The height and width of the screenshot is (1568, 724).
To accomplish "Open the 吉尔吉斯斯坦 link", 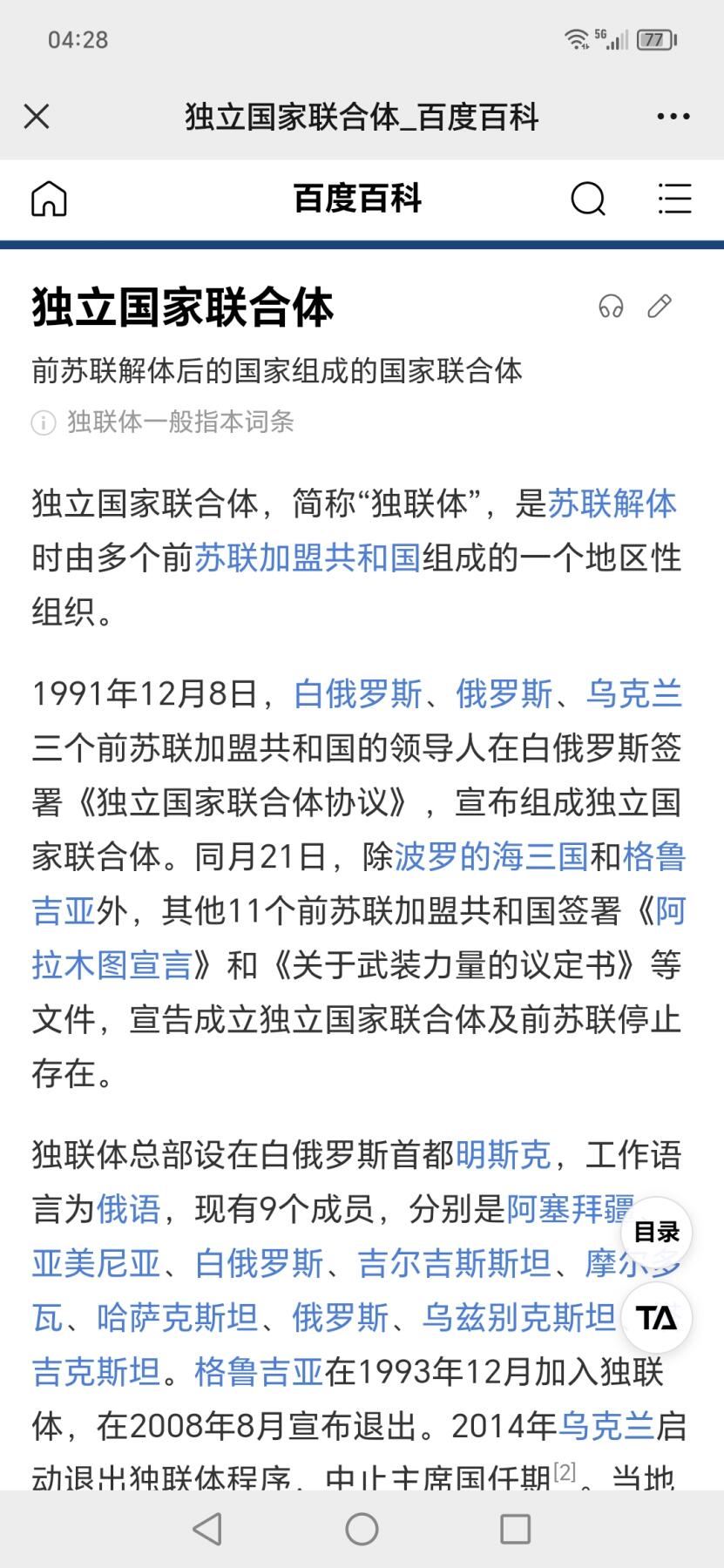I will pos(455,1263).
